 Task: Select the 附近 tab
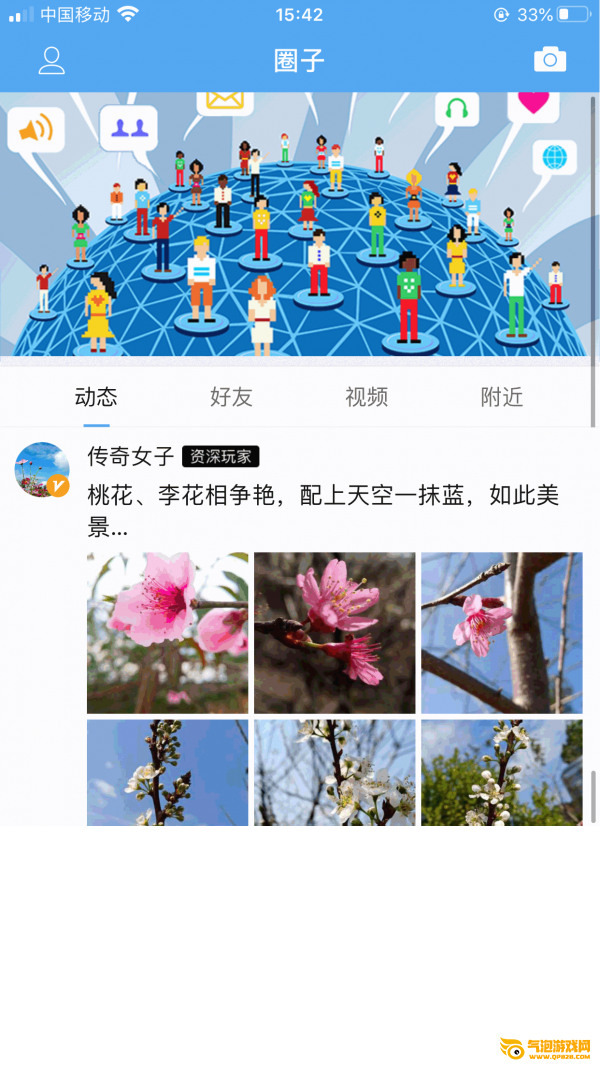[502, 397]
